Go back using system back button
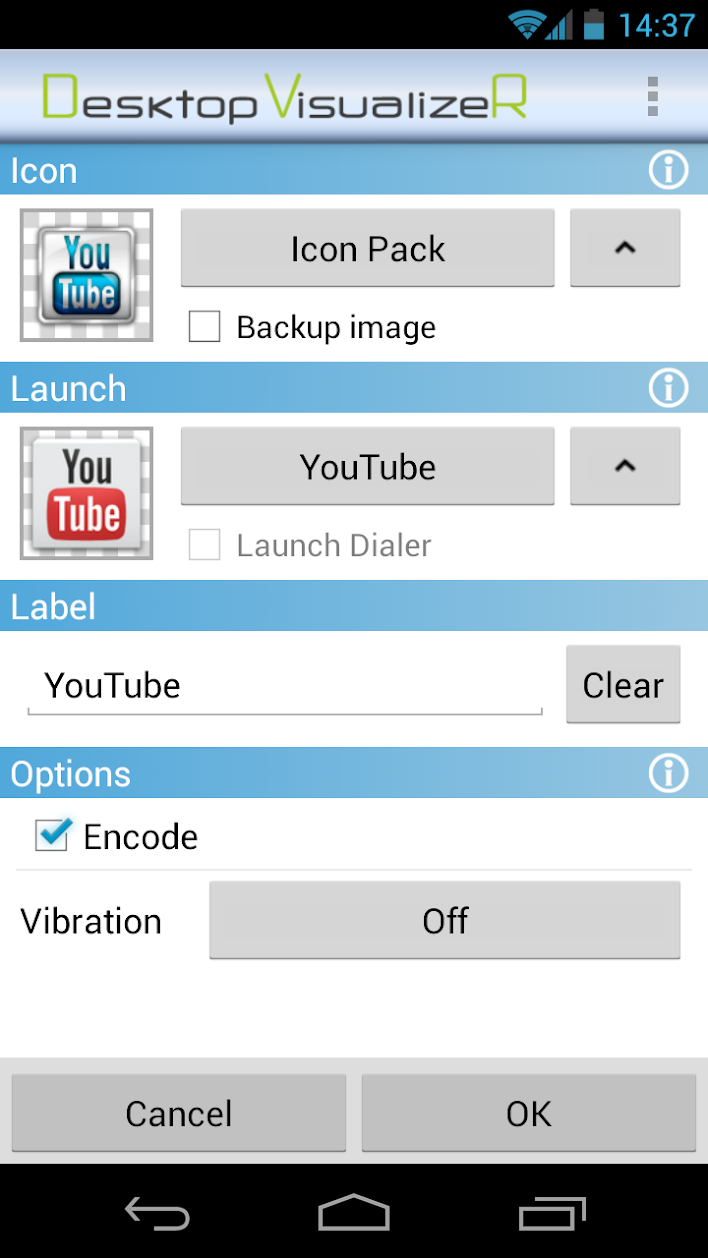This screenshot has height=1258, width=708. [x=157, y=1214]
